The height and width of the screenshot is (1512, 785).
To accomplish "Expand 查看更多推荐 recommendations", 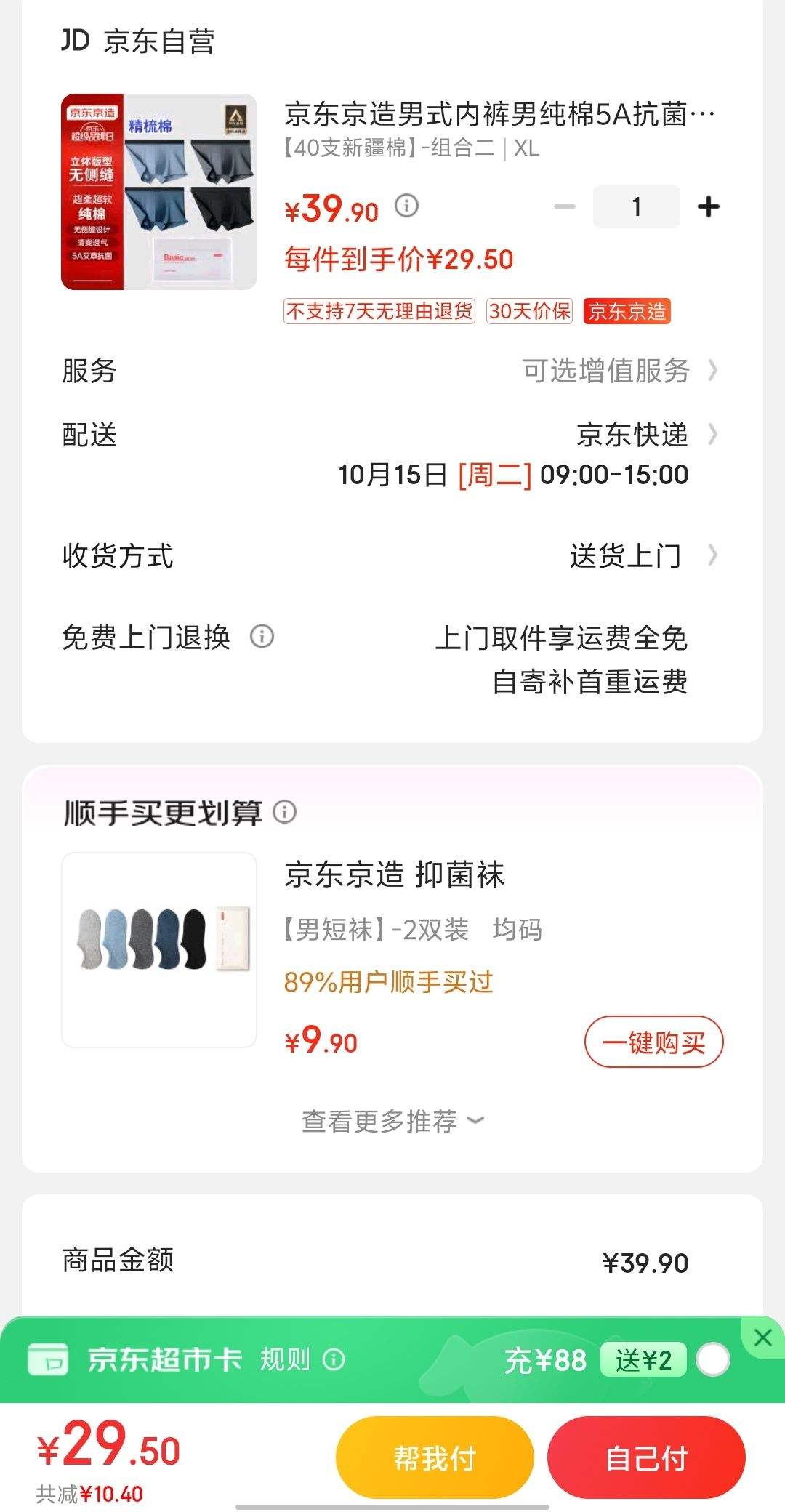I will 392,1121.
